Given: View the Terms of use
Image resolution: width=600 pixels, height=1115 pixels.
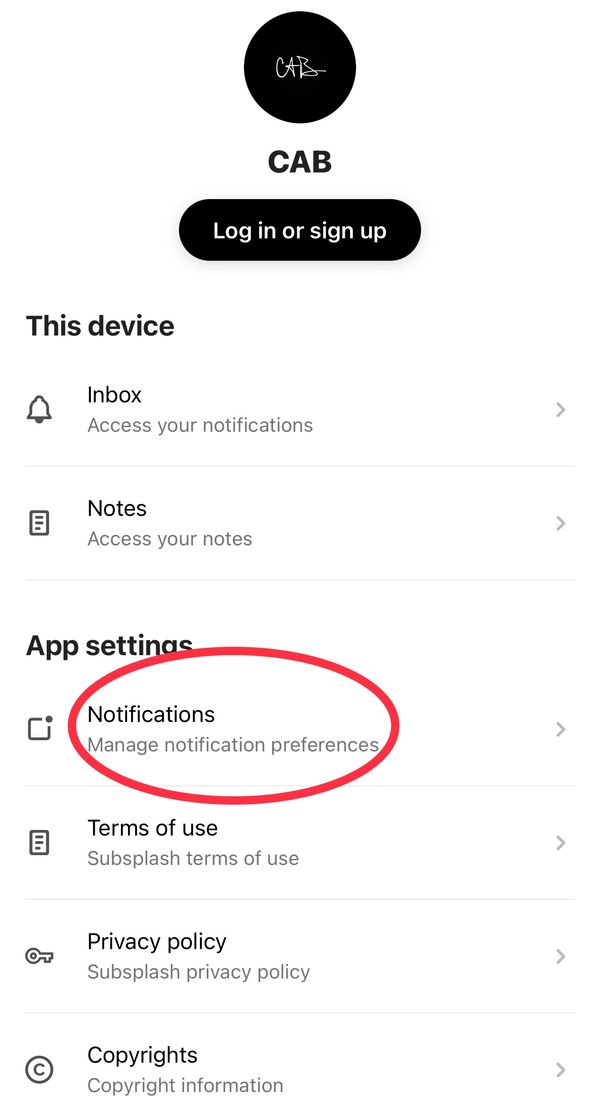Looking at the screenshot, I should pyautogui.click(x=299, y=843).
